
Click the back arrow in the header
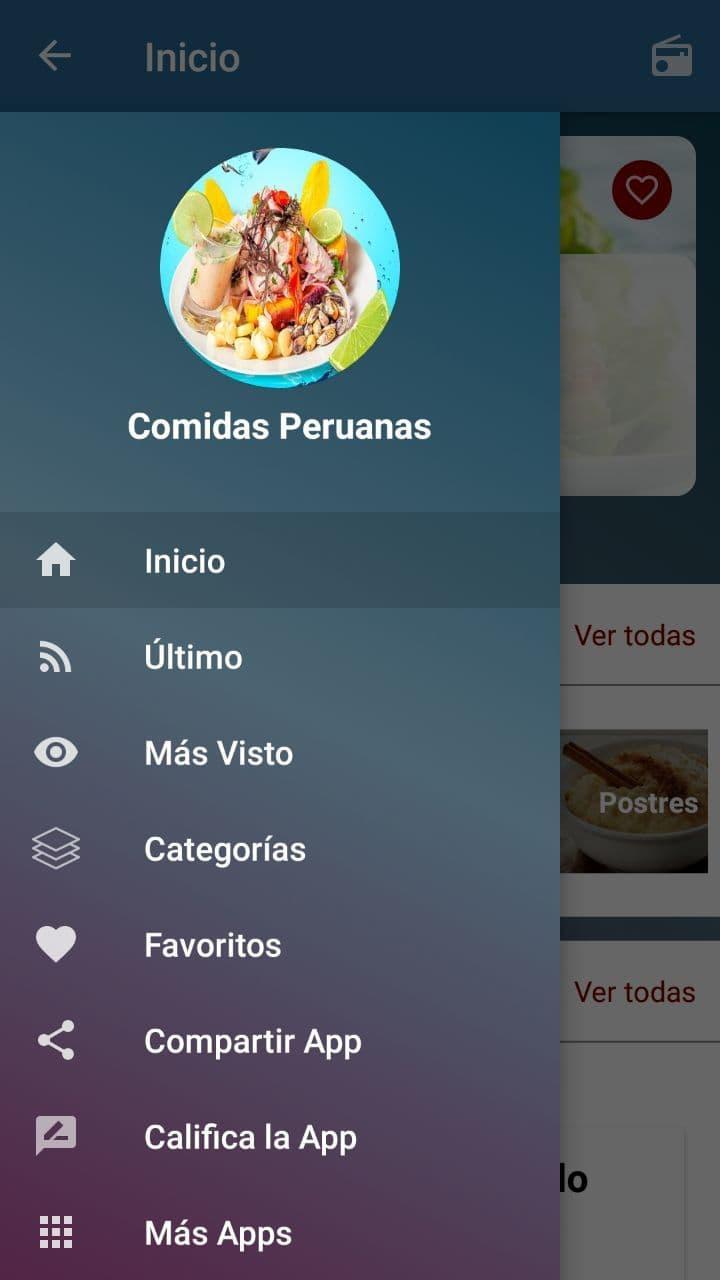[55, 56]
